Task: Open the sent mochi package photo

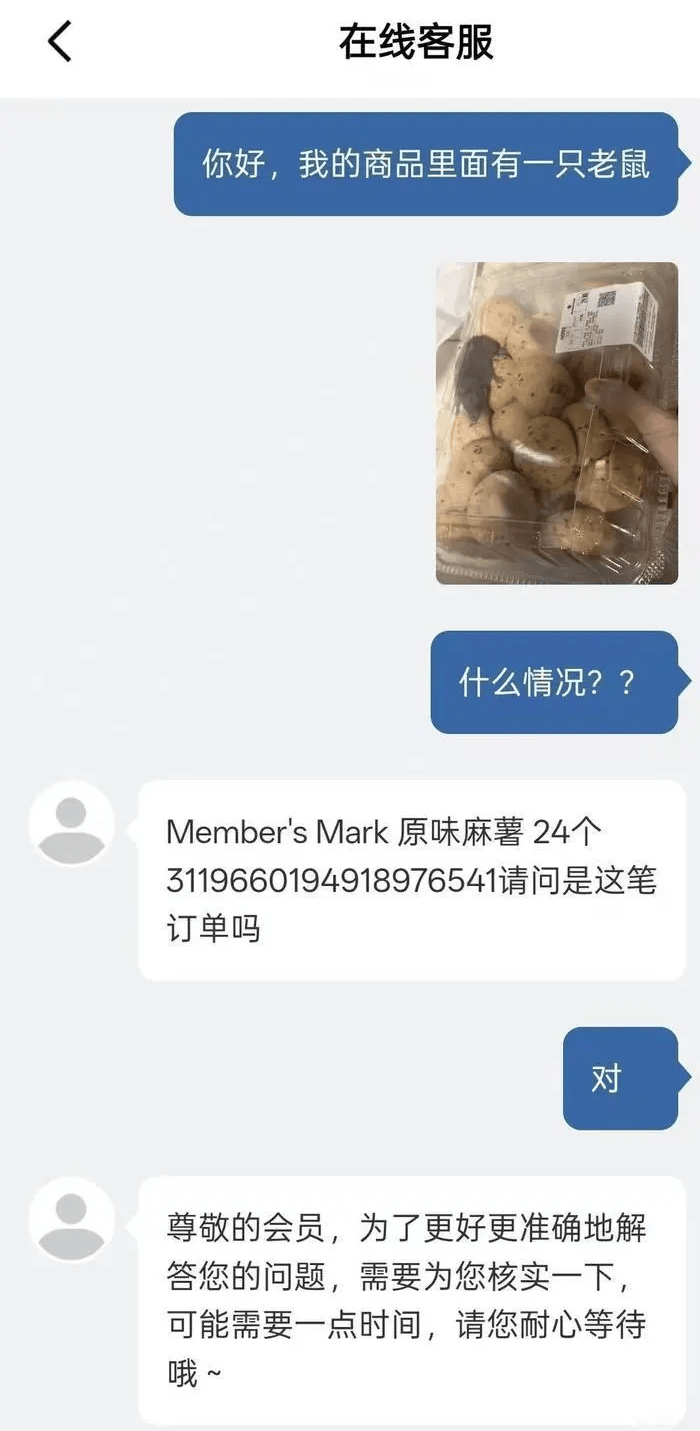Action: pos(557,423)
